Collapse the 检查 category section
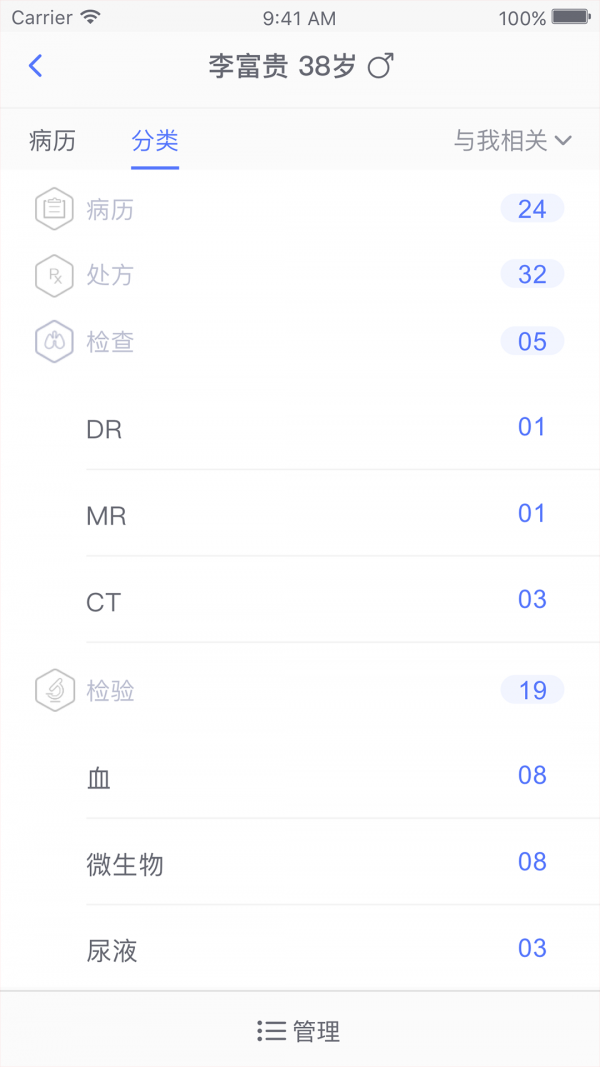 pos(300,342)
